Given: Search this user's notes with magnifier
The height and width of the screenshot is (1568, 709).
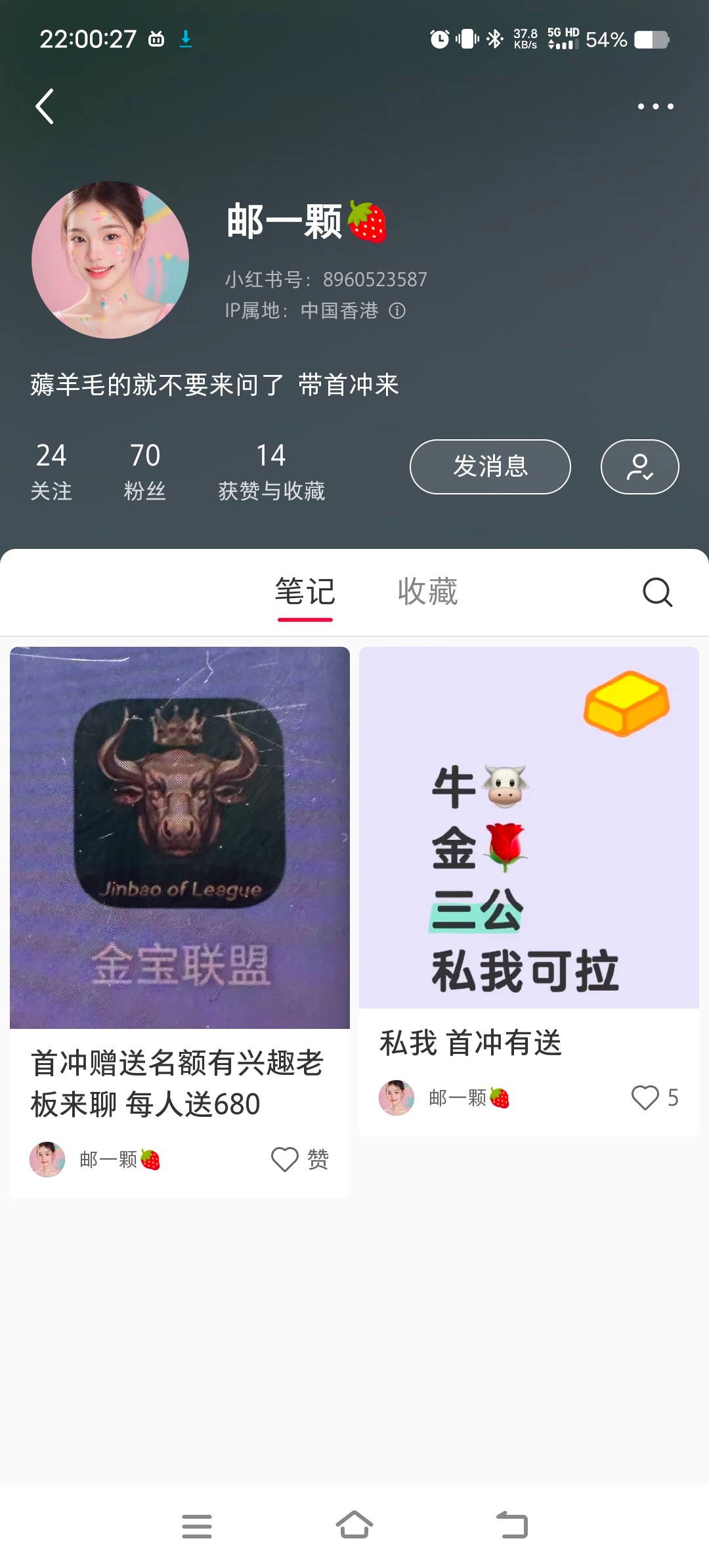Looking at the screenshot, I should pos(658,592).
